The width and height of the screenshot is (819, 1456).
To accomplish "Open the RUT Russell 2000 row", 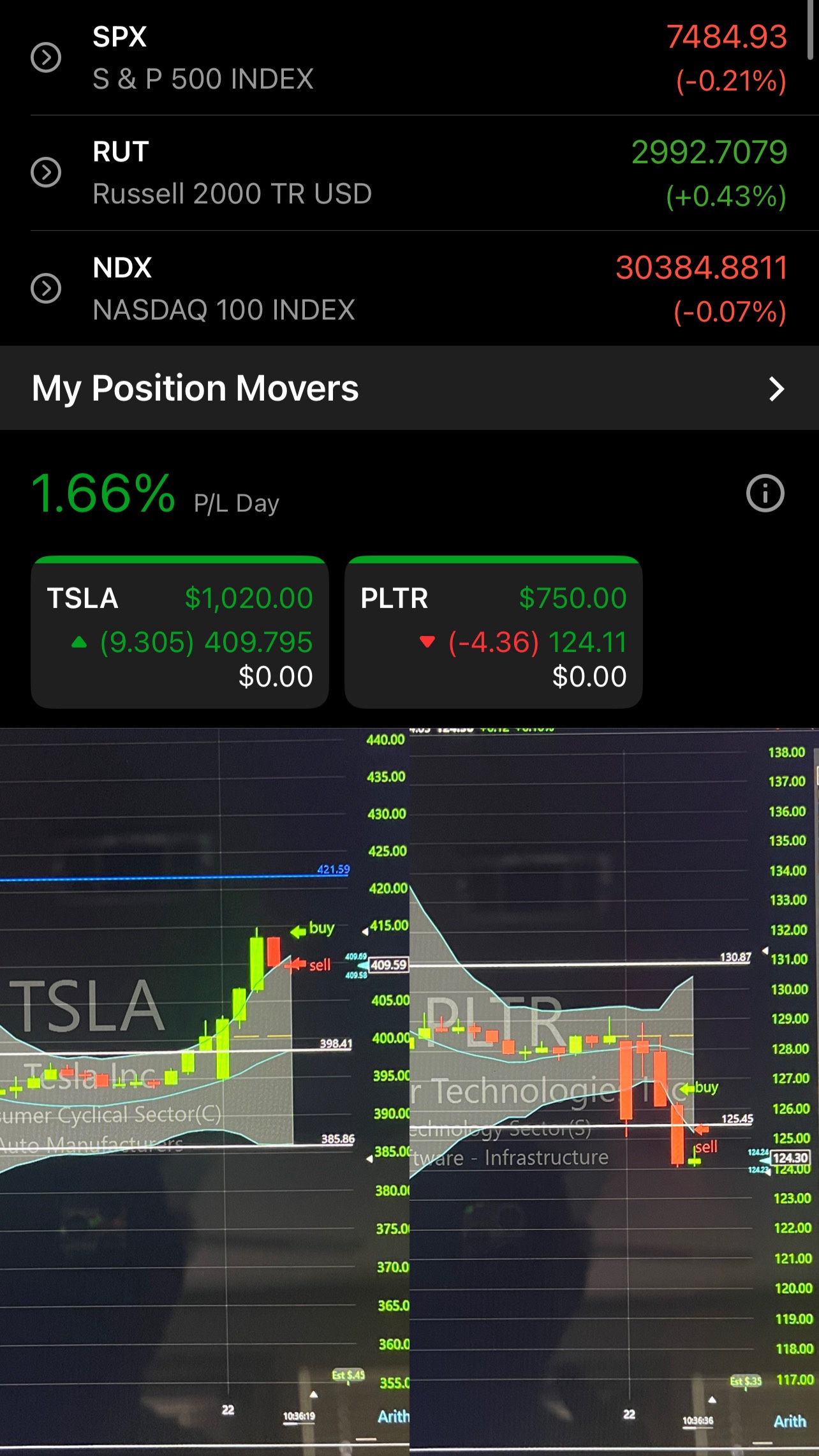I will (x=409, y=173).
